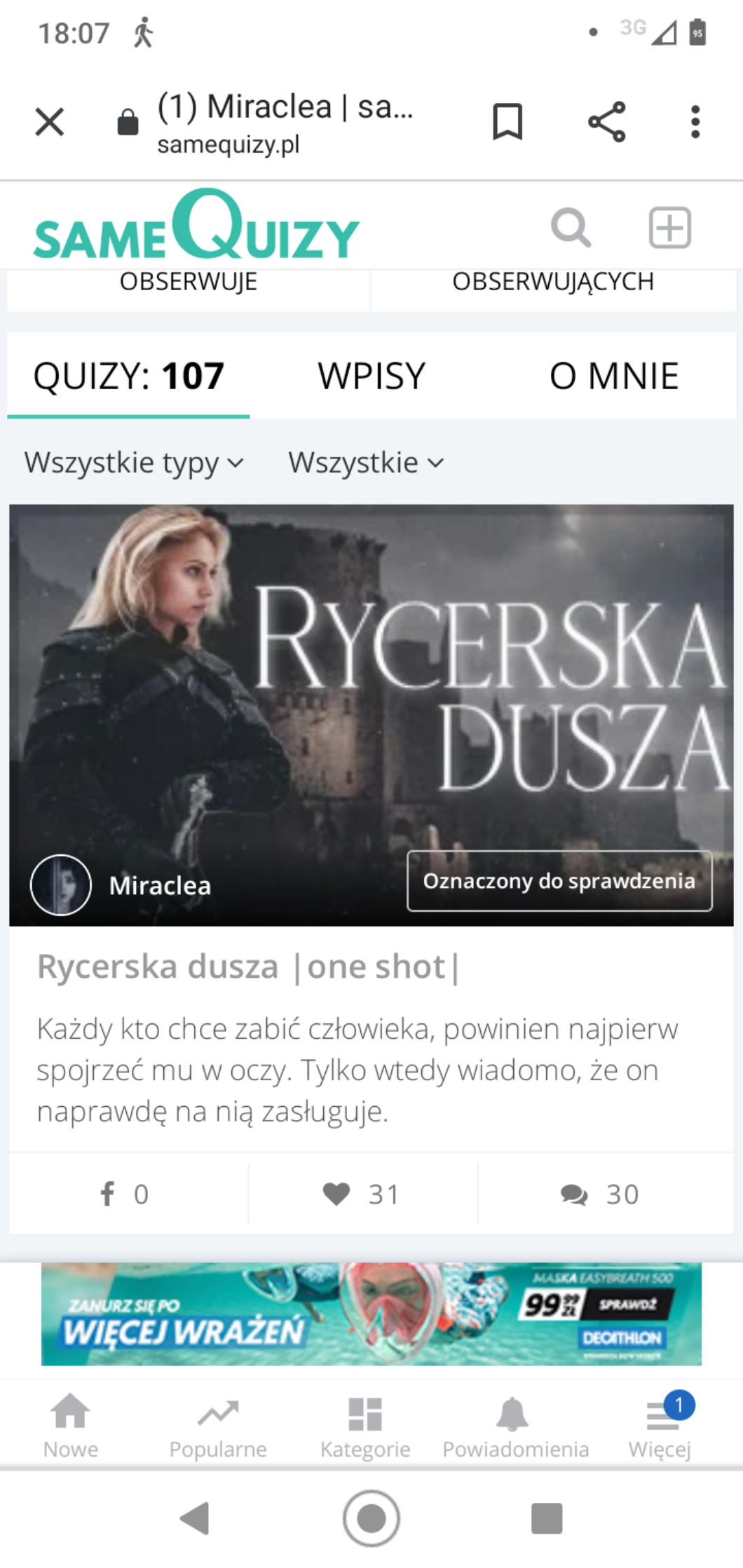Select the QUIZY: 107 tab

click(129, 376)
